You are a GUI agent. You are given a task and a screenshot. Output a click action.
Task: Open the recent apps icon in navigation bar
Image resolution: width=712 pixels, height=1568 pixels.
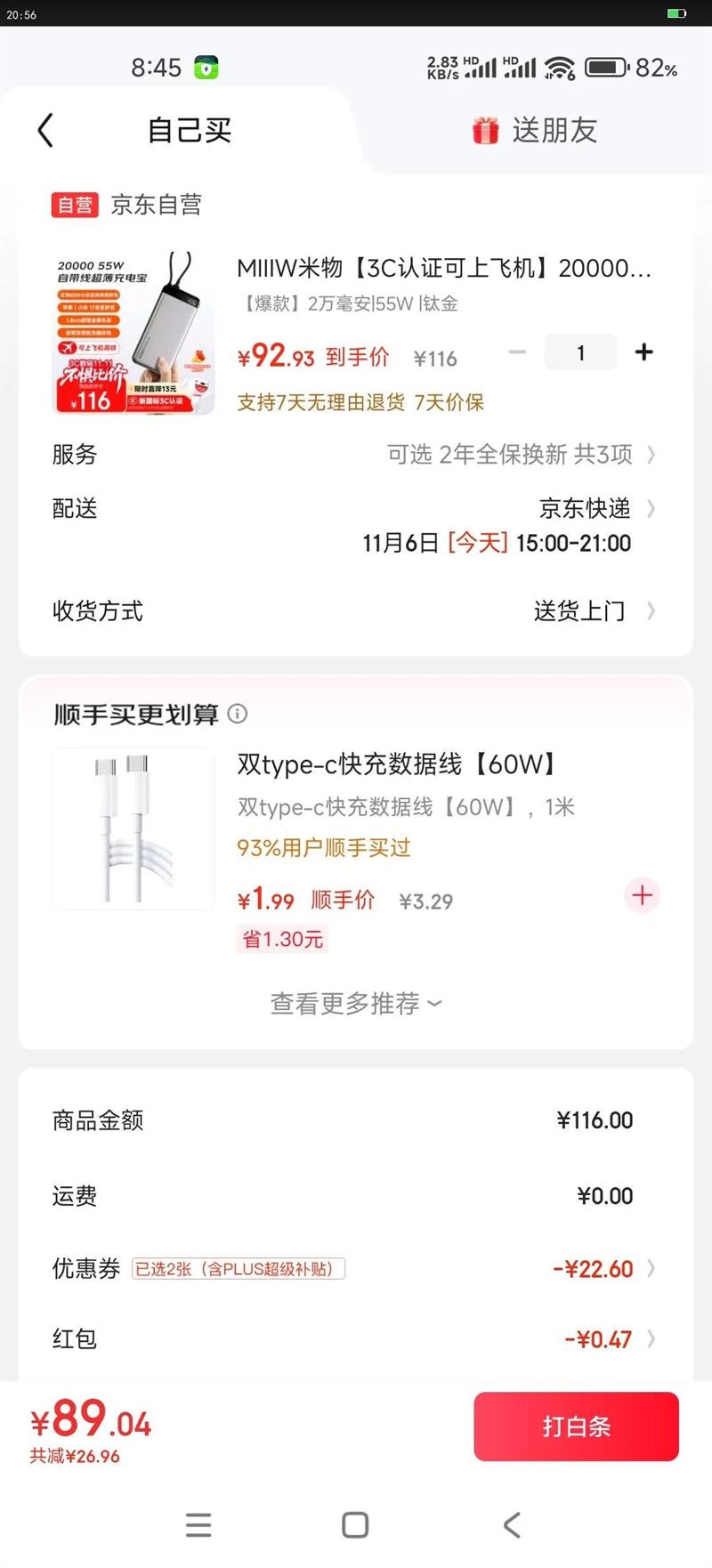(199, 1525)
